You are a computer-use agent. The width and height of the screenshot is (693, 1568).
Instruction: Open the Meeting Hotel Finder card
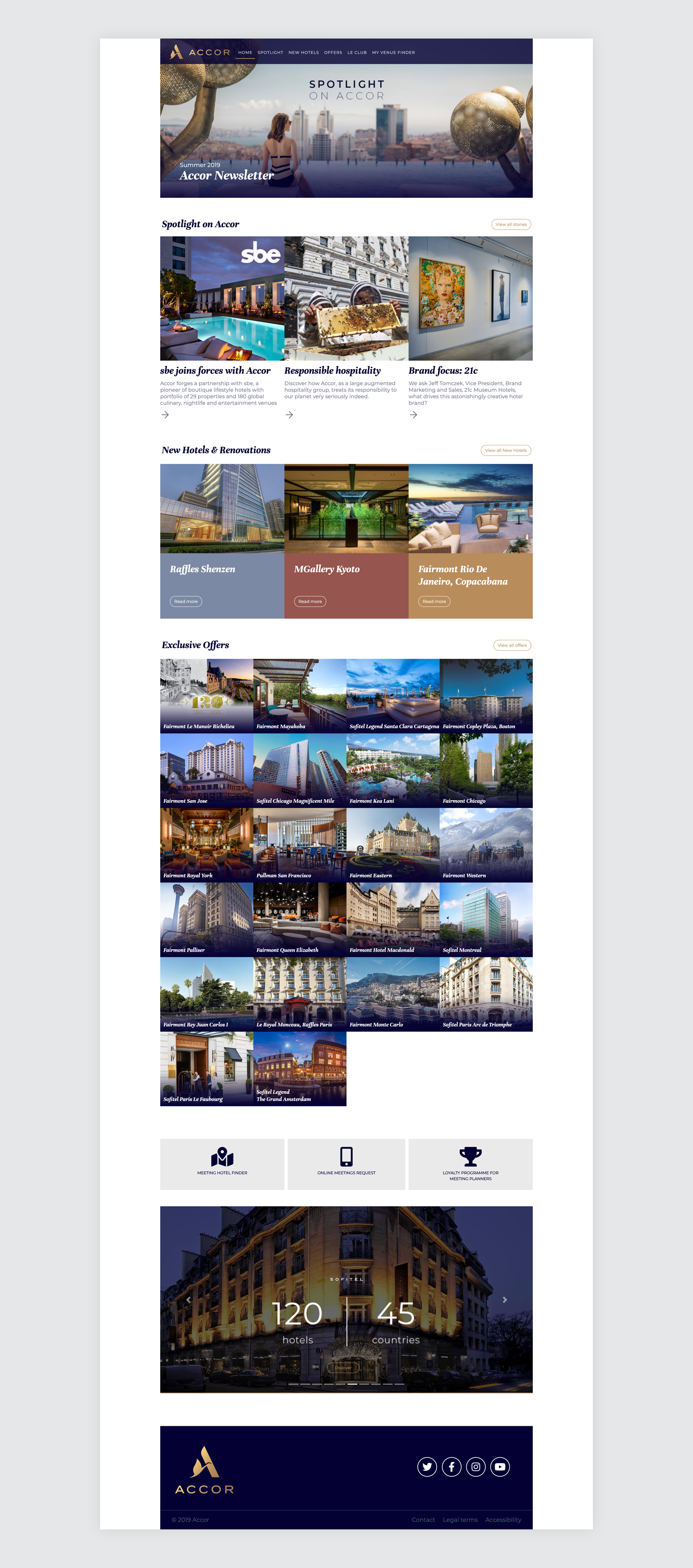coord(222,1163)
